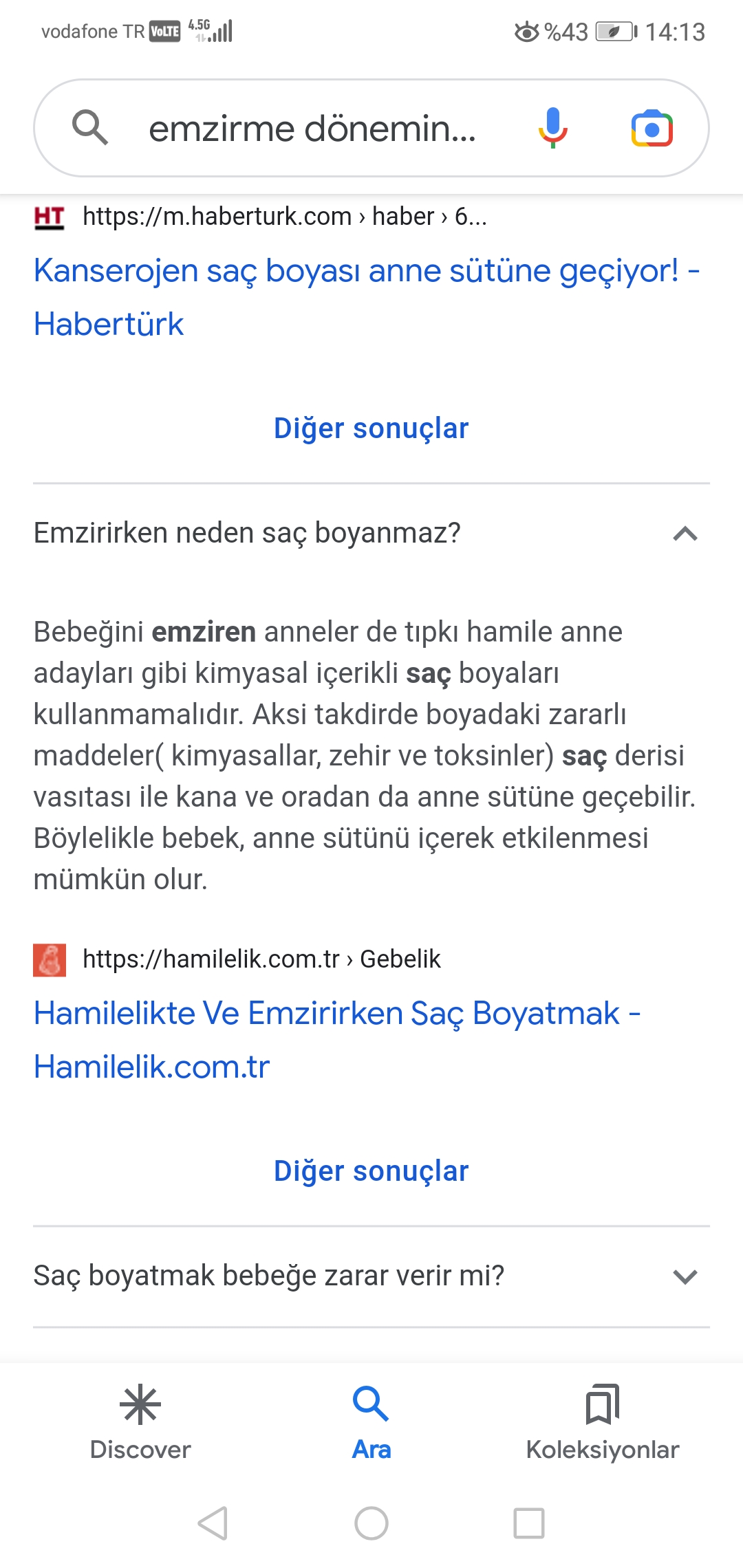Collapse the Emzirirken neden saç boyanmaz question
Image resolution: width=743 pixels, height=1568 pixels.
point(685,534)
